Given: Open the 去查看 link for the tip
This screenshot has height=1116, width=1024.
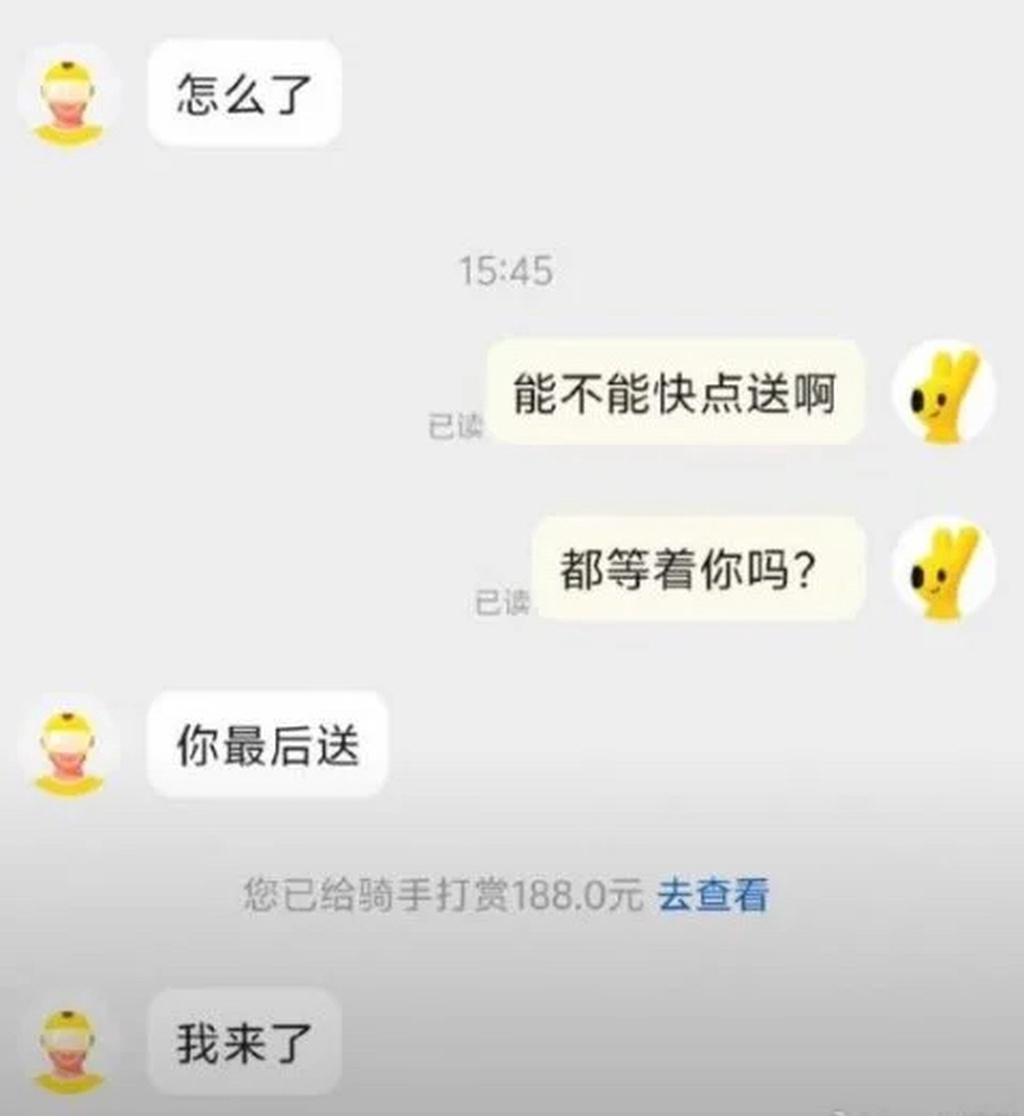Looking at the screenshot, I should click(x=712, y=895).
